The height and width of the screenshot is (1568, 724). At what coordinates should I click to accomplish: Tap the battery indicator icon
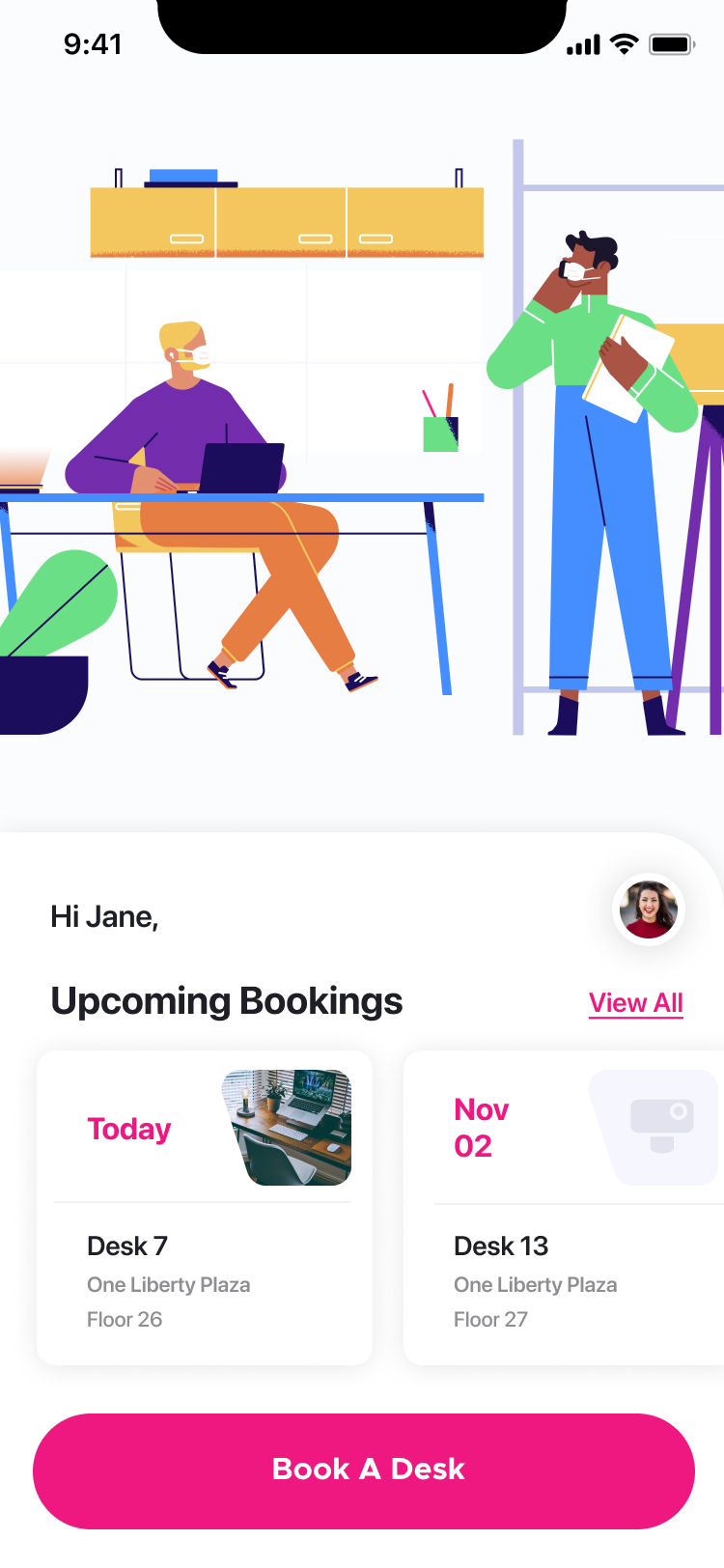tap(670, 43)
